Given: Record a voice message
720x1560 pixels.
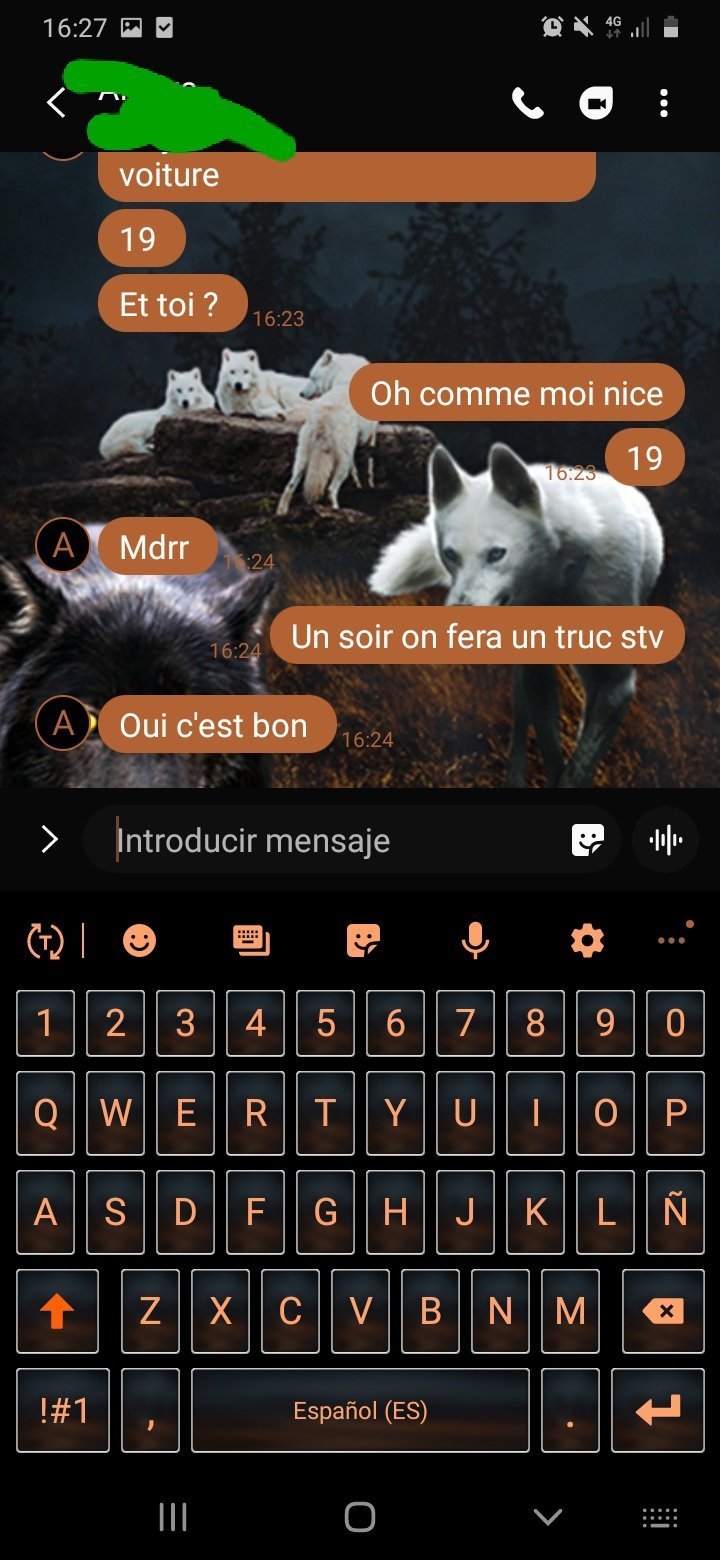Looking at the screenshot, I should [x=666, y=840].
